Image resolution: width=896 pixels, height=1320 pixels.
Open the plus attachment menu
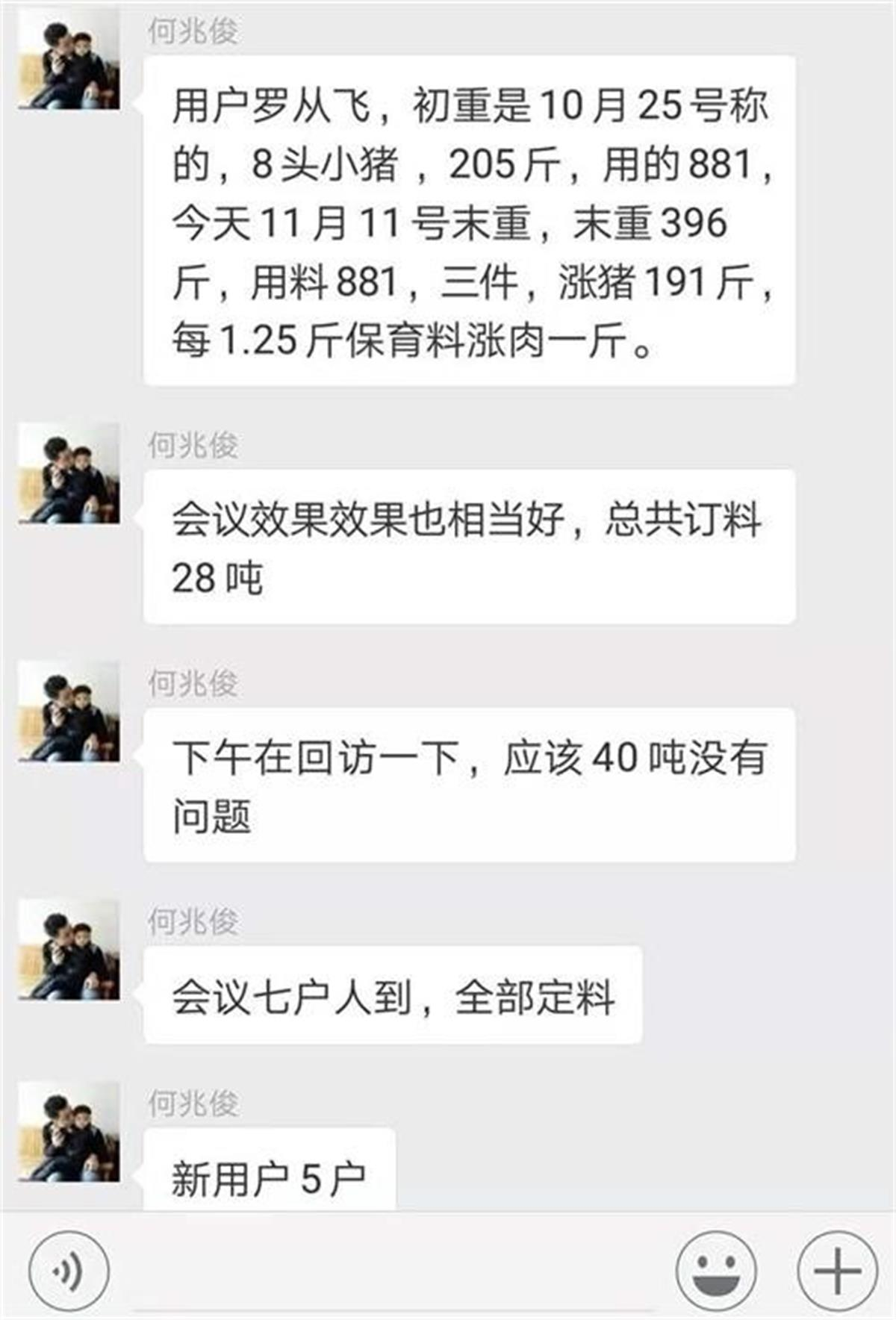[x=837, y=1271]
